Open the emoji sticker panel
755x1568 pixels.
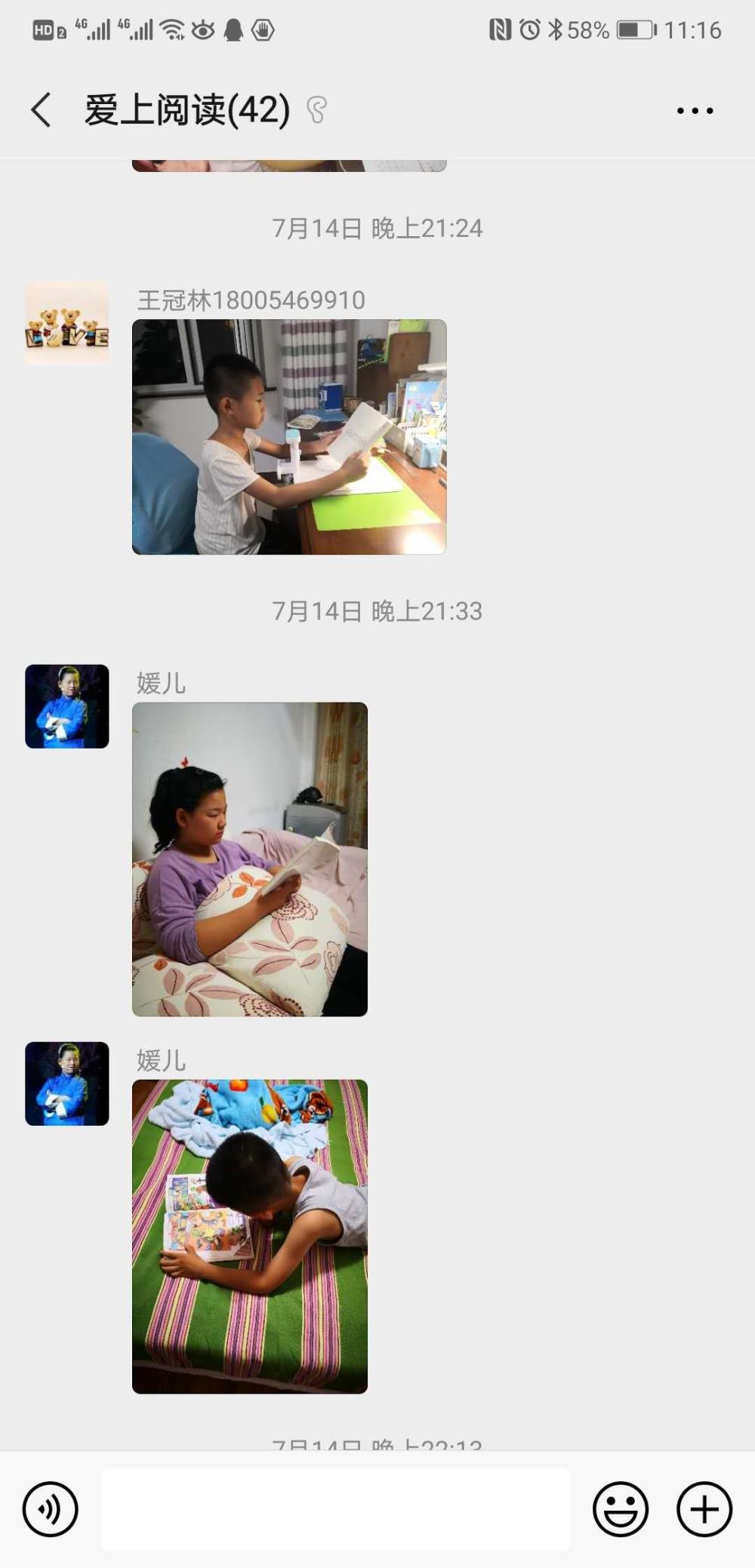(621, 1509)
